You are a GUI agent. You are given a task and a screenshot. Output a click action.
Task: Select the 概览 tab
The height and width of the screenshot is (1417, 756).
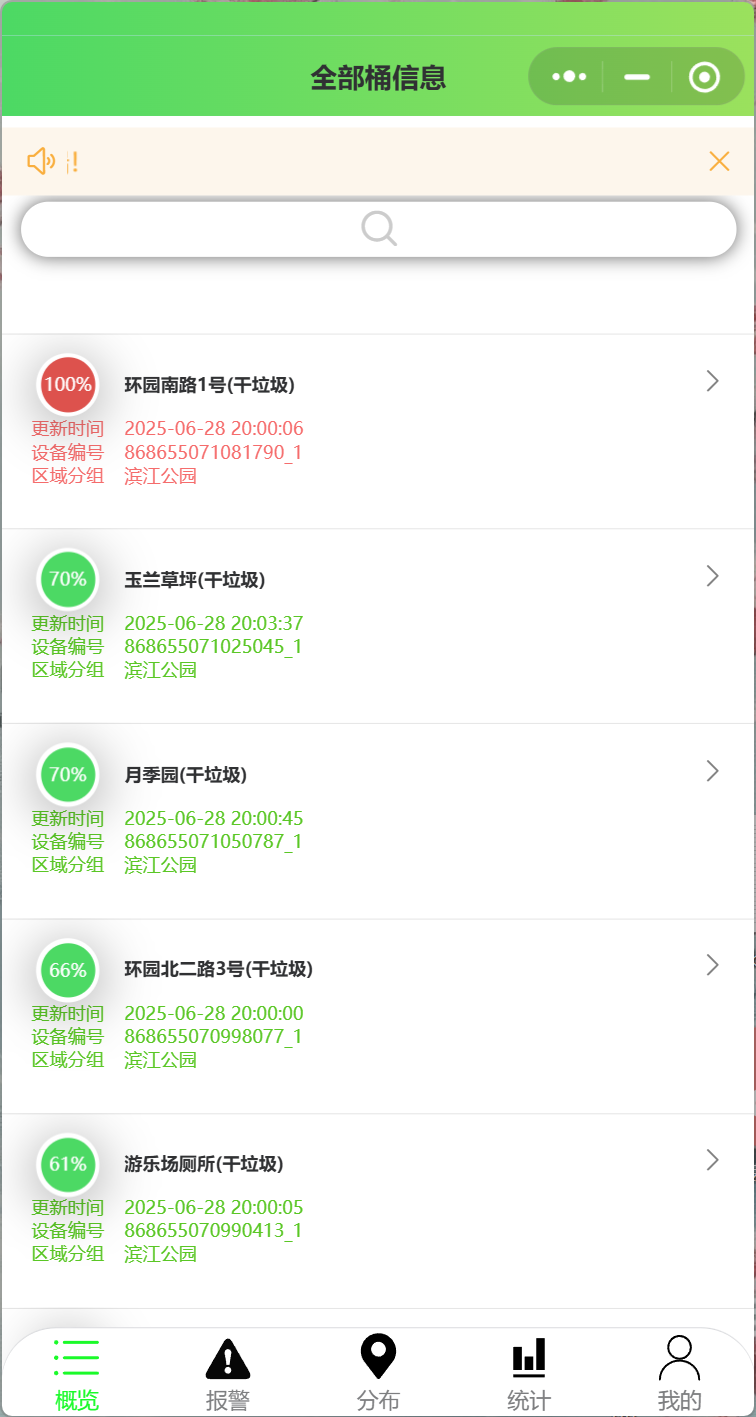pyautogui.click(x=77, y=1374)
